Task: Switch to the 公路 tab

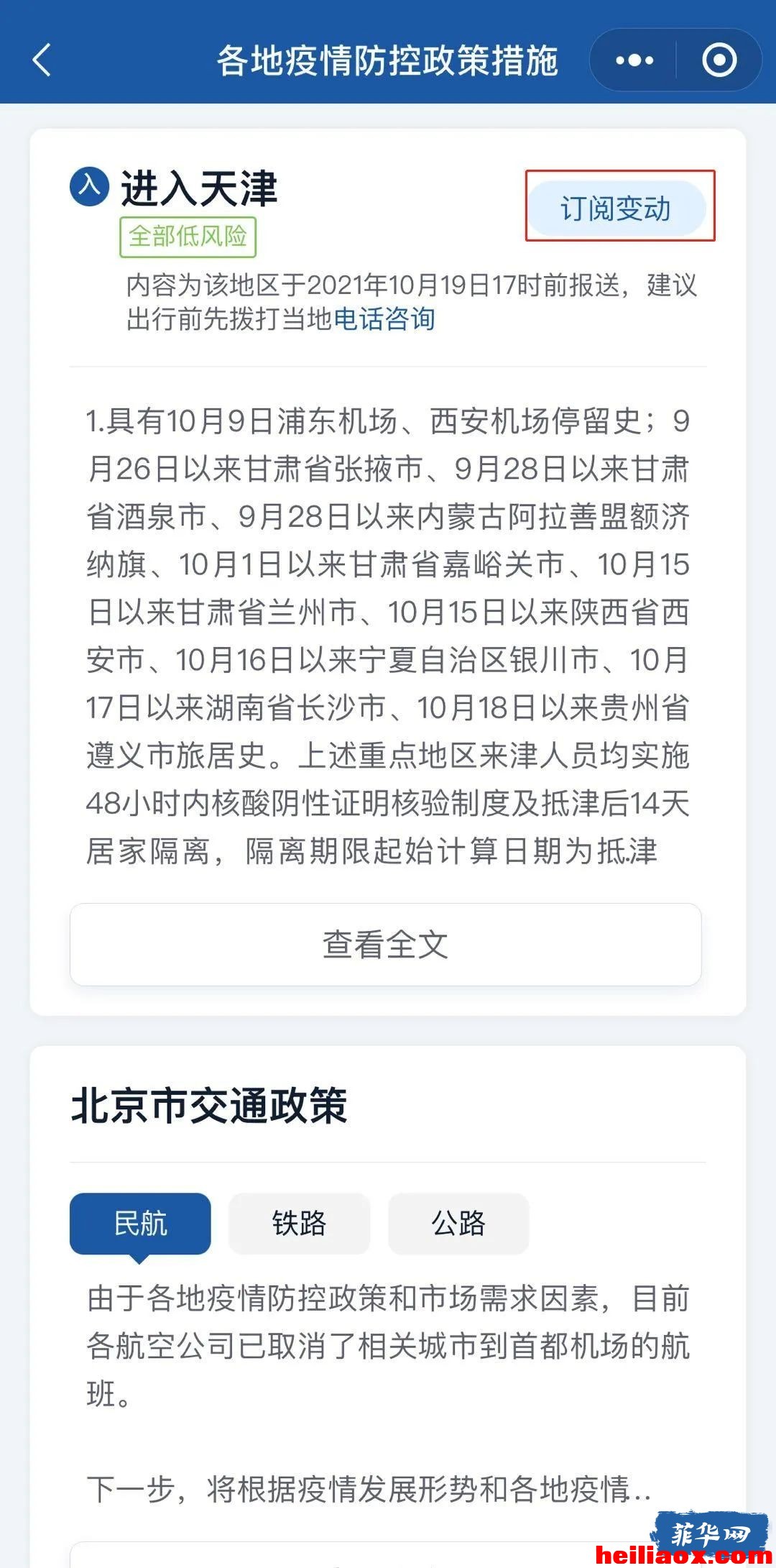Action: [458, 1223]
